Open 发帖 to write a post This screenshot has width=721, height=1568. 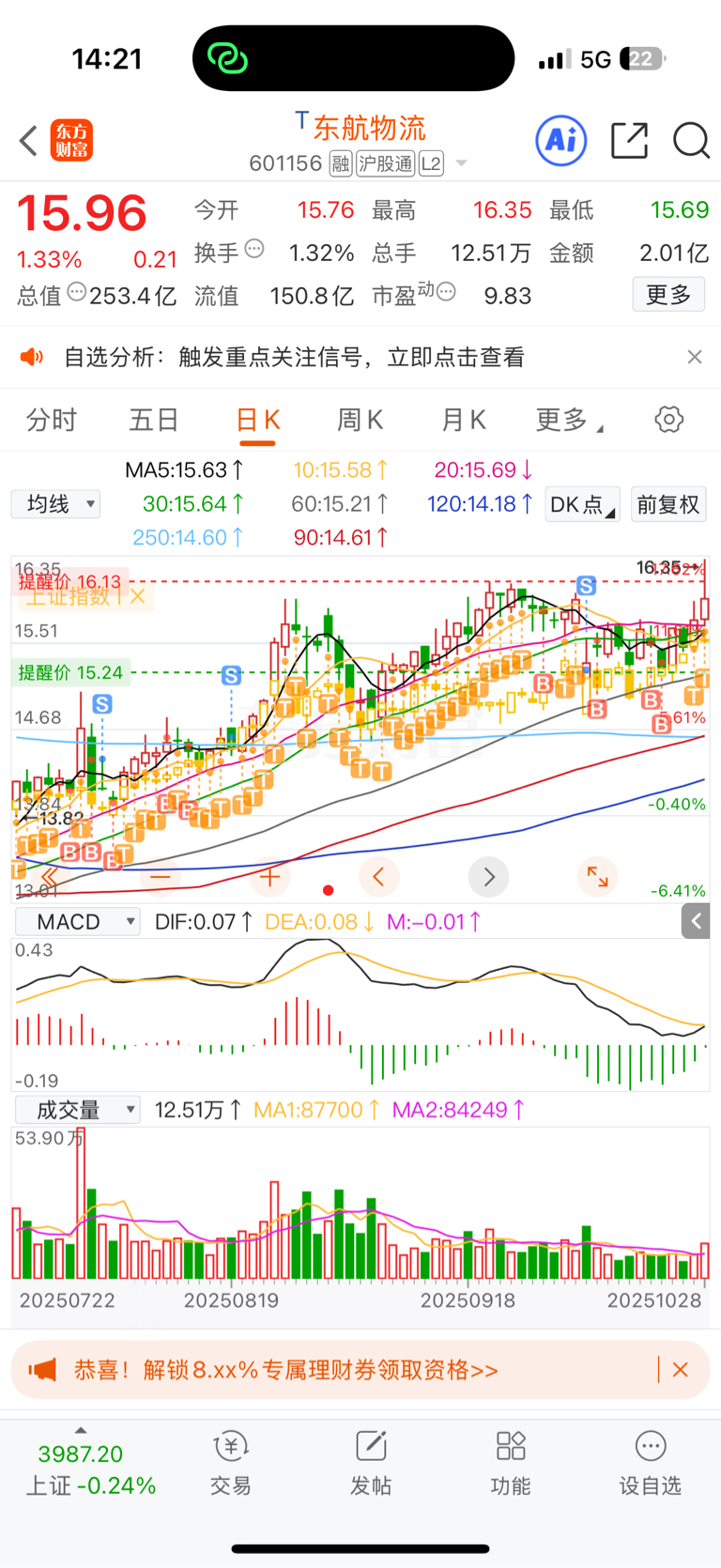[x=371, y=1463]
